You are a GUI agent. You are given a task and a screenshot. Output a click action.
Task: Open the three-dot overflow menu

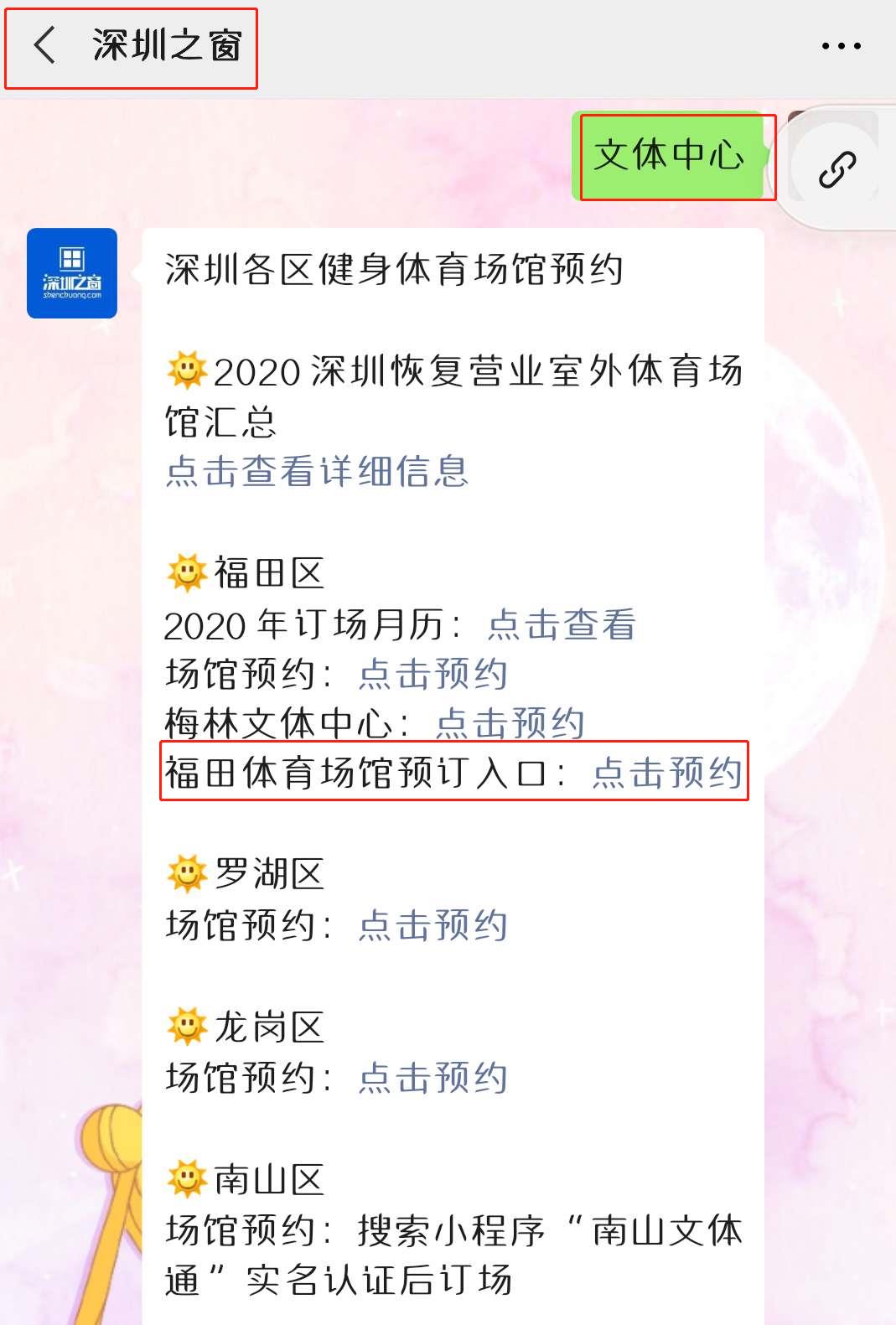[x=841, y=47]
